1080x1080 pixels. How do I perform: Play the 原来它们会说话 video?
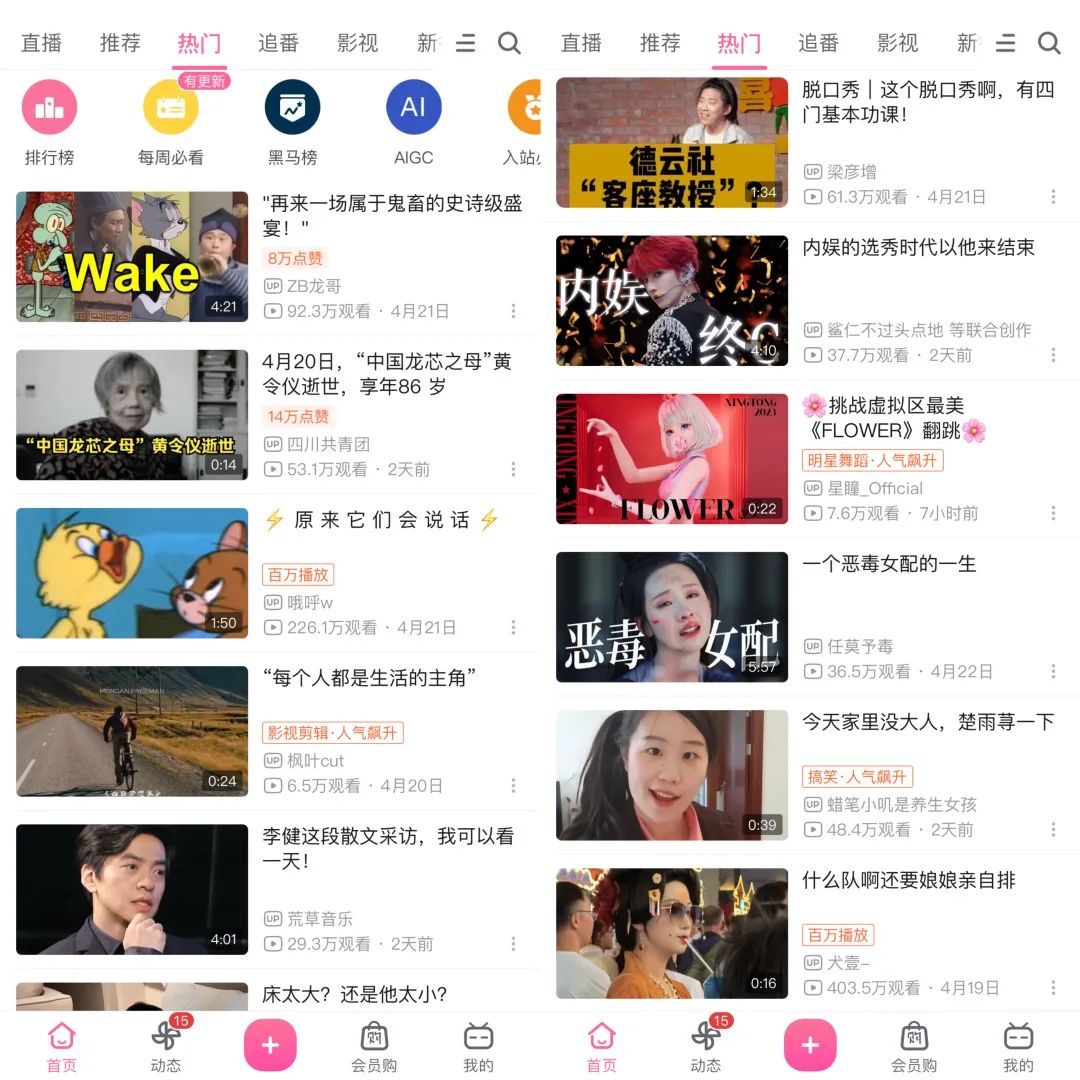[132, 573]
